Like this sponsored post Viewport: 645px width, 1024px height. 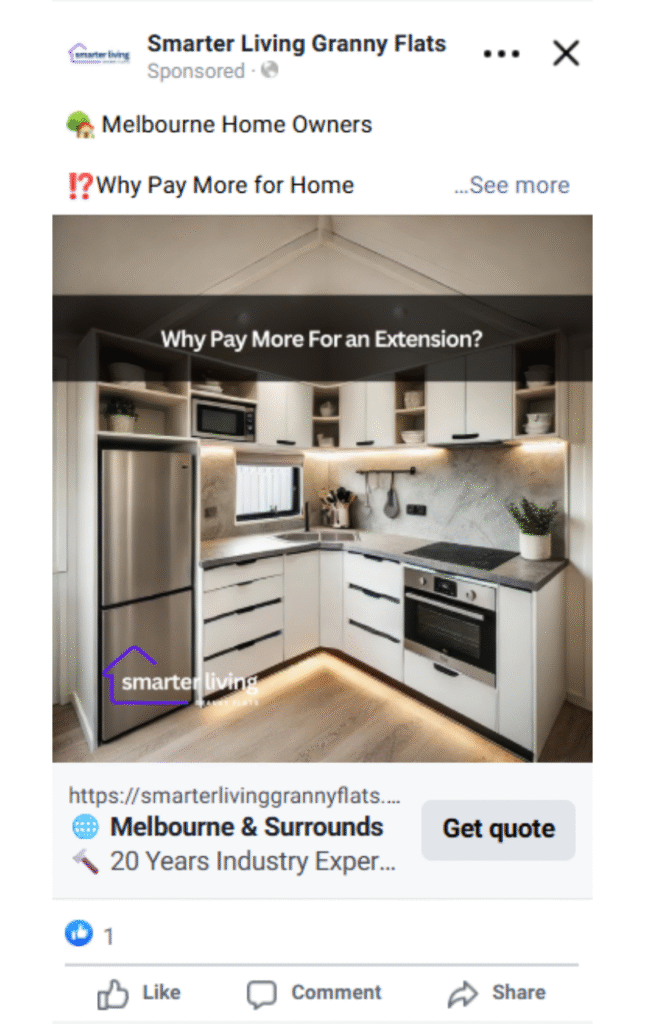pos(139,993)
